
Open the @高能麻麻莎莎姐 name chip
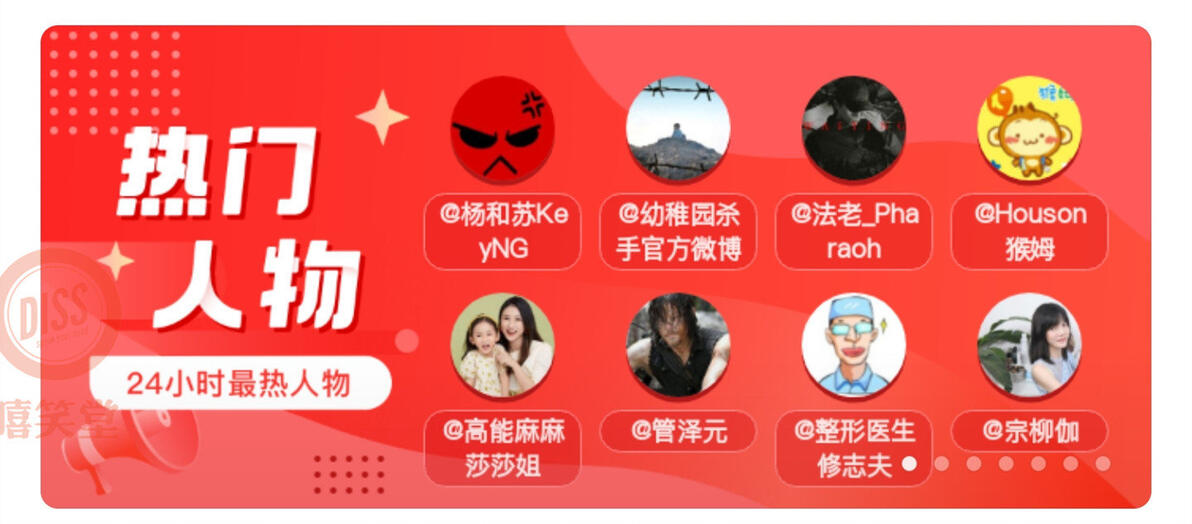[x=502, y=449]
